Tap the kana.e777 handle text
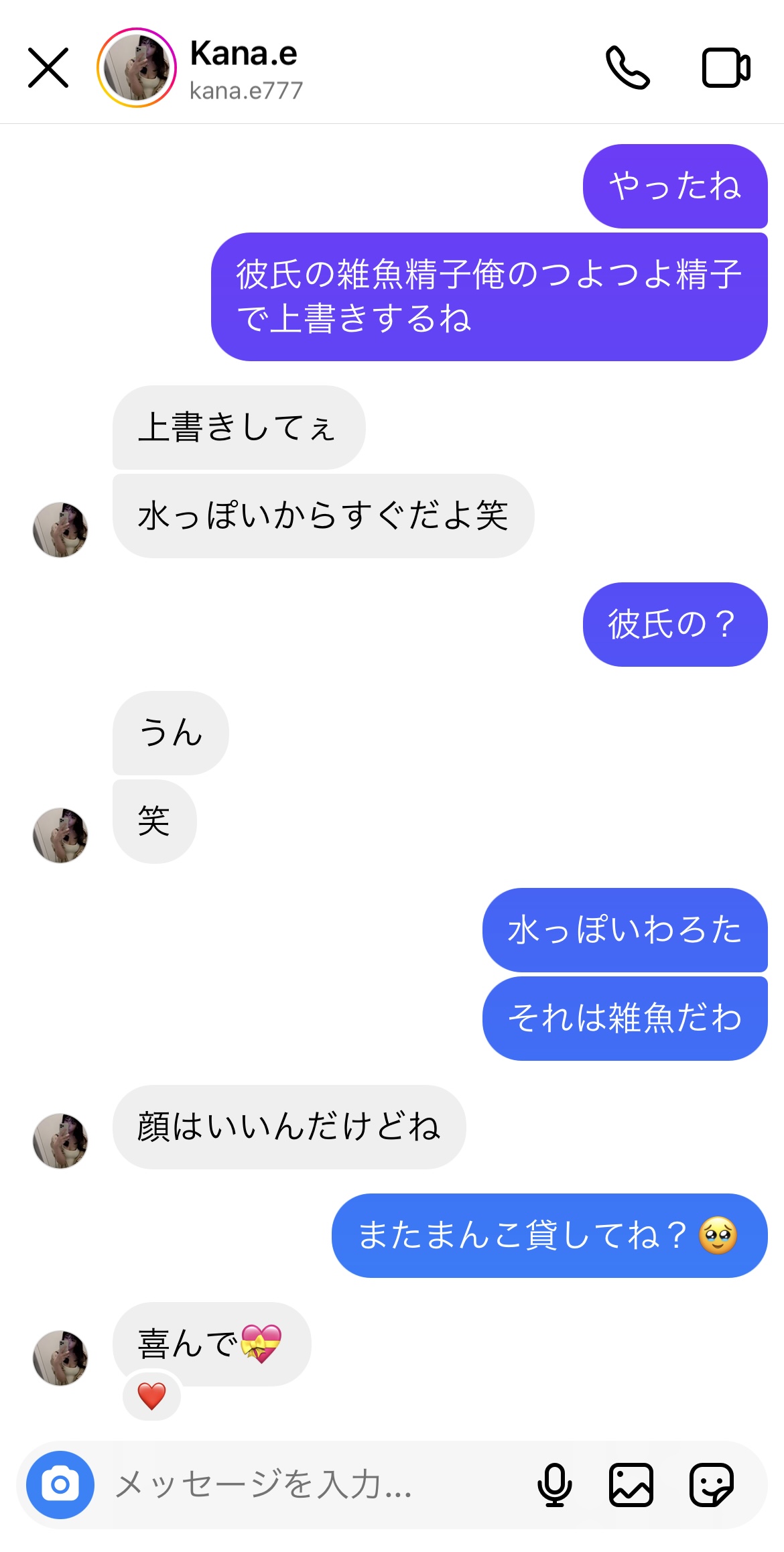This screenshot has height=1552, width=784. pyautogui.click(x=247, y=88)
